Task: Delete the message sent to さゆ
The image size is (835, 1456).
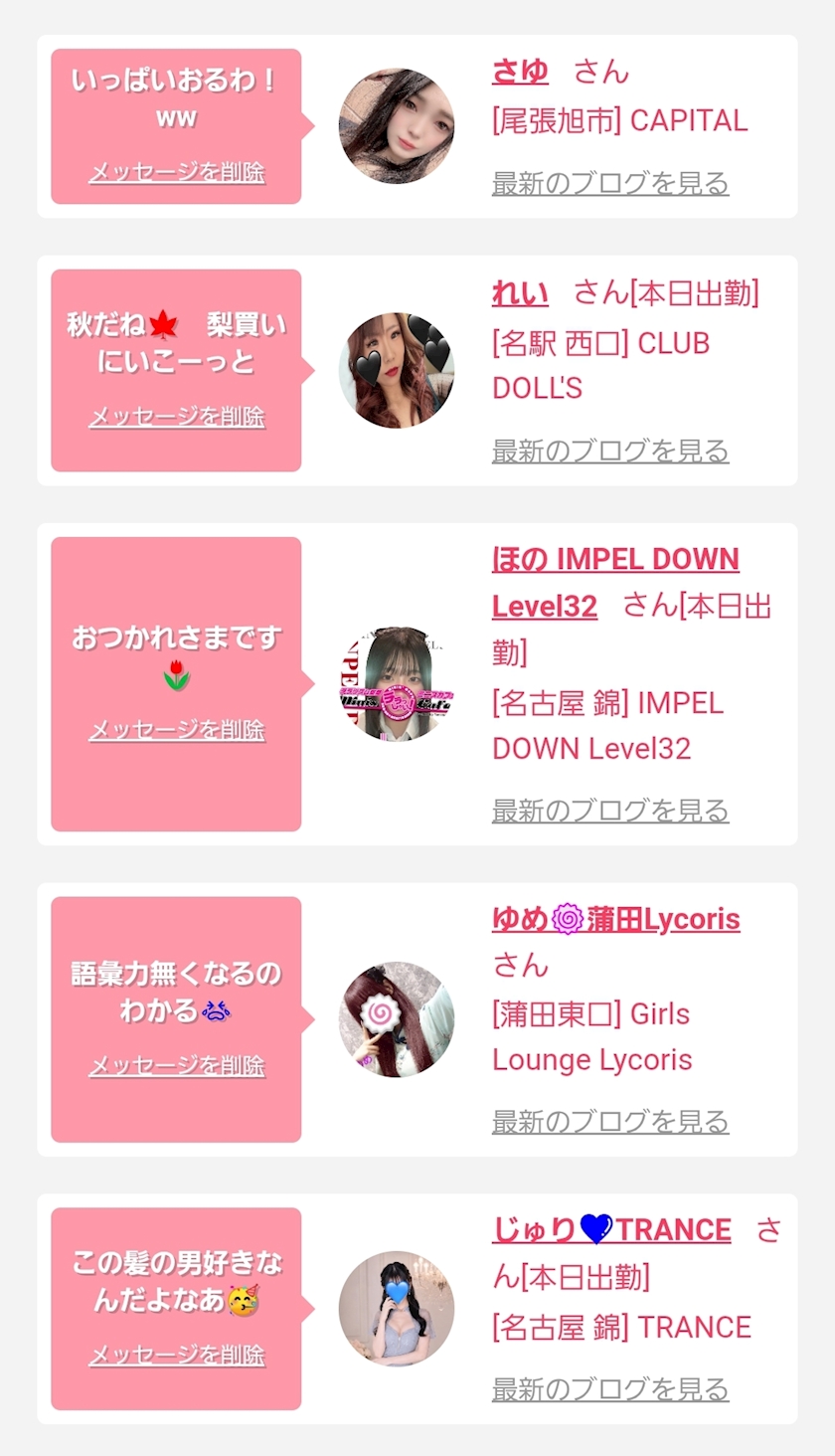Action: (177, 172)
